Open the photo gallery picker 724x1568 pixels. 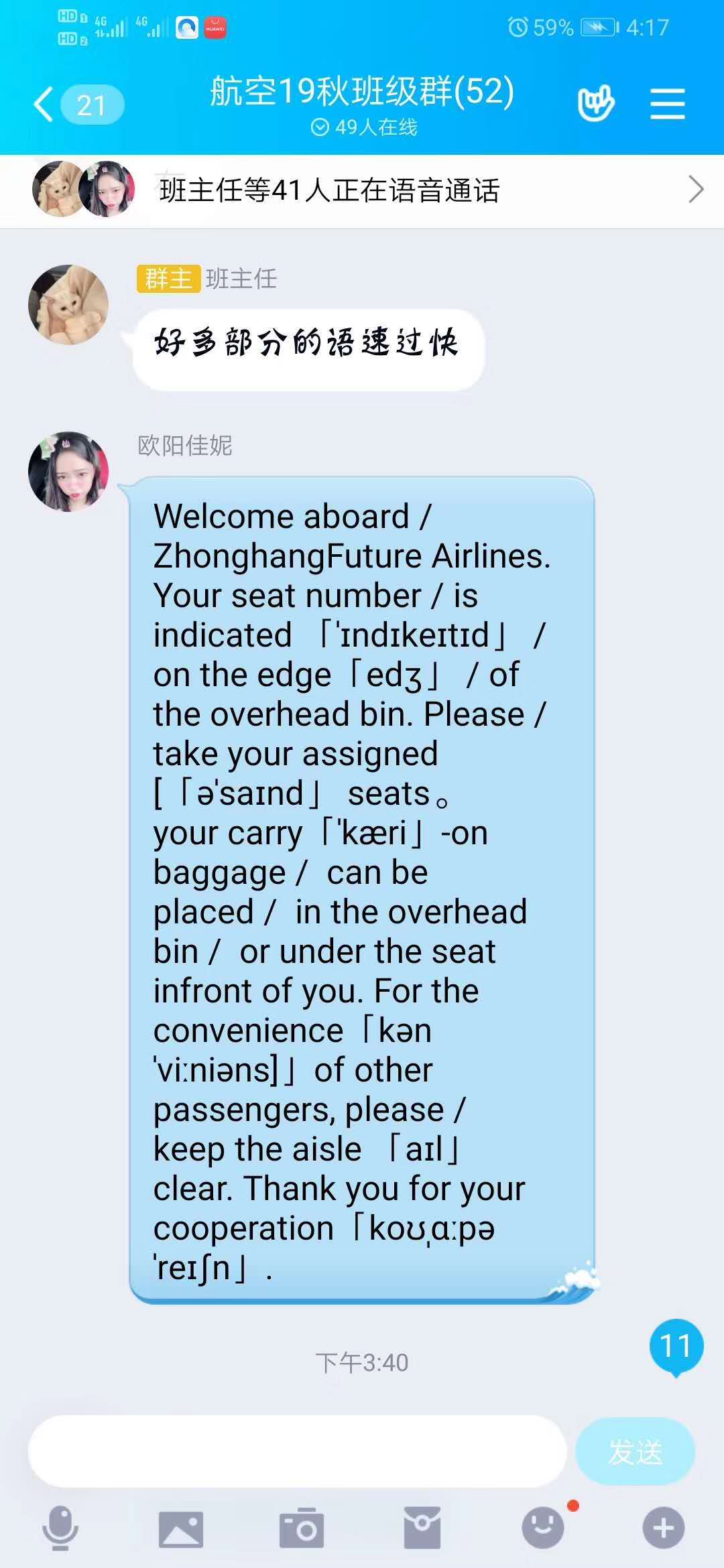181,1528
